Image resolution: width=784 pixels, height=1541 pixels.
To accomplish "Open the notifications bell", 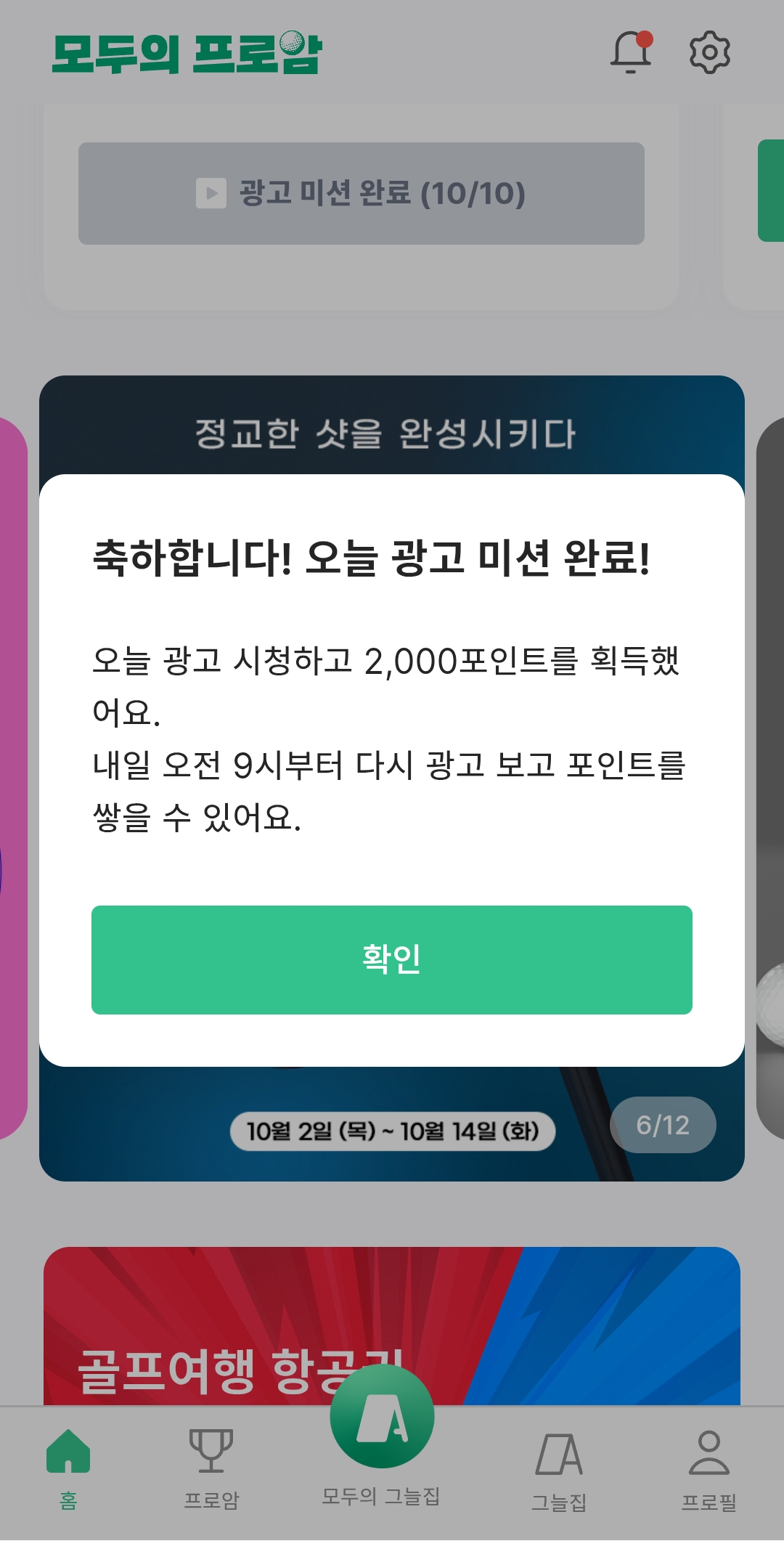I will [630, 52].
